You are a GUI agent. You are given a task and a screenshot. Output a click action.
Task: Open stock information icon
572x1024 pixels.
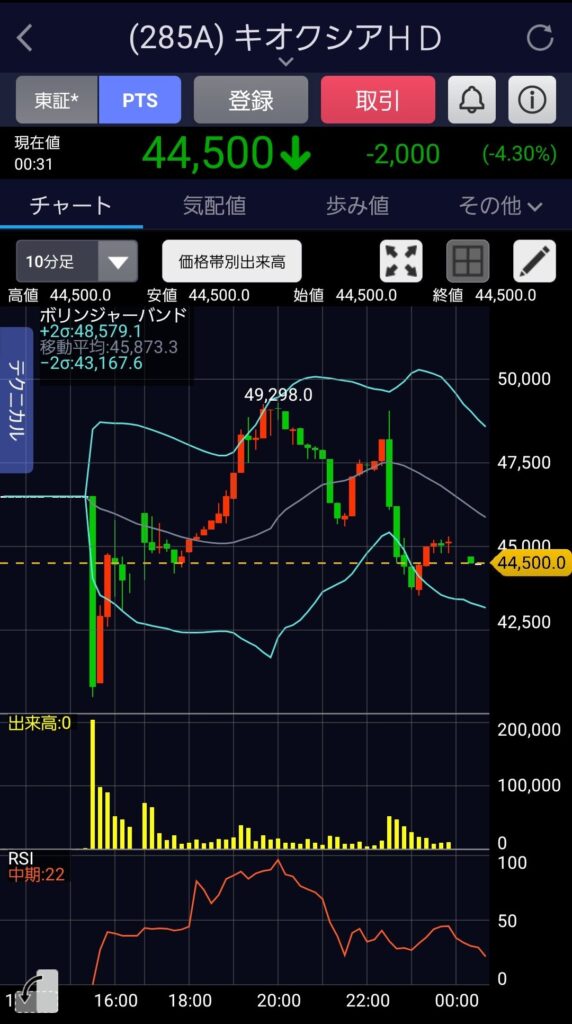(532, 100)
